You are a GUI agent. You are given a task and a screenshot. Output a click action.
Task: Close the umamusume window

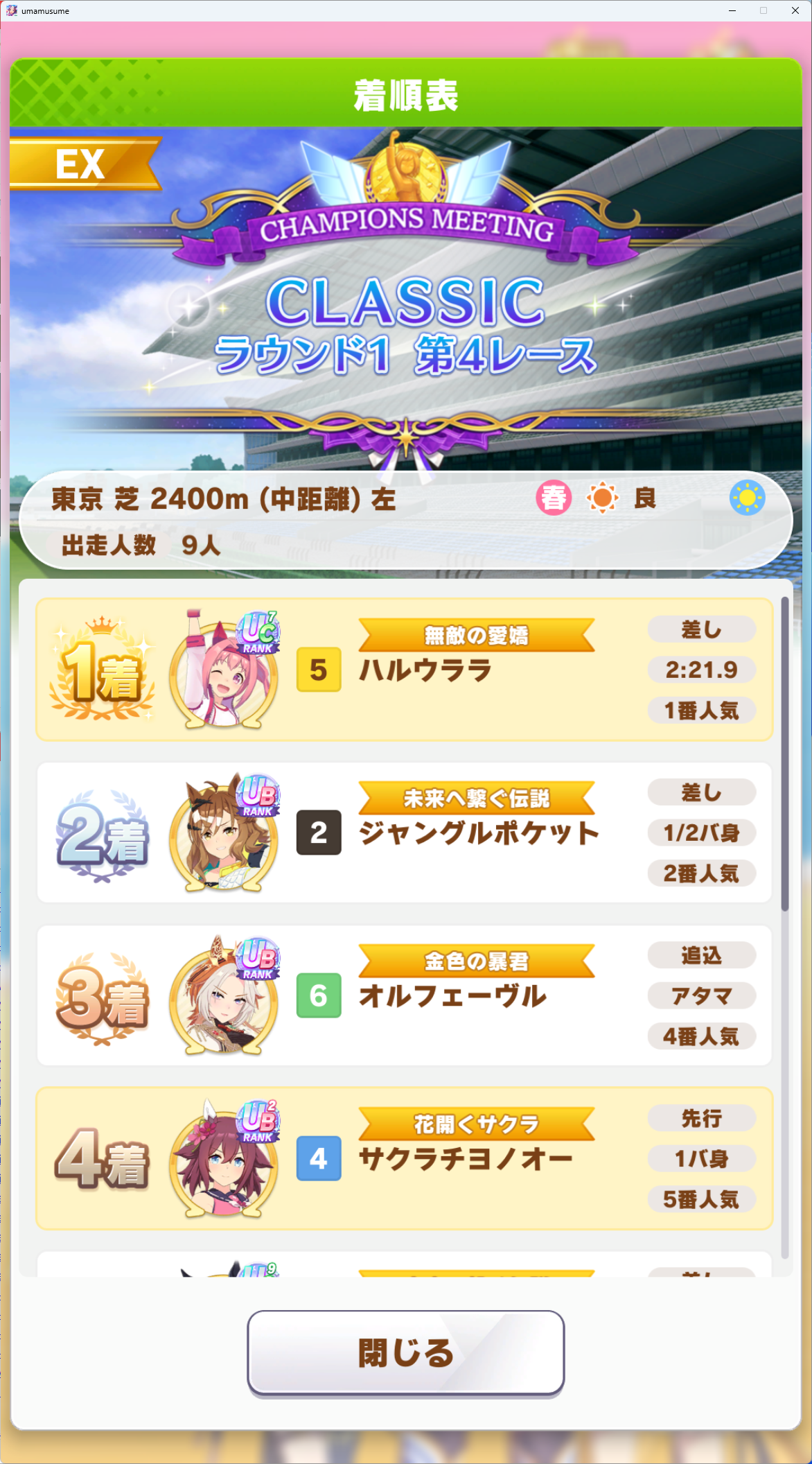click(x=795, y=10)
